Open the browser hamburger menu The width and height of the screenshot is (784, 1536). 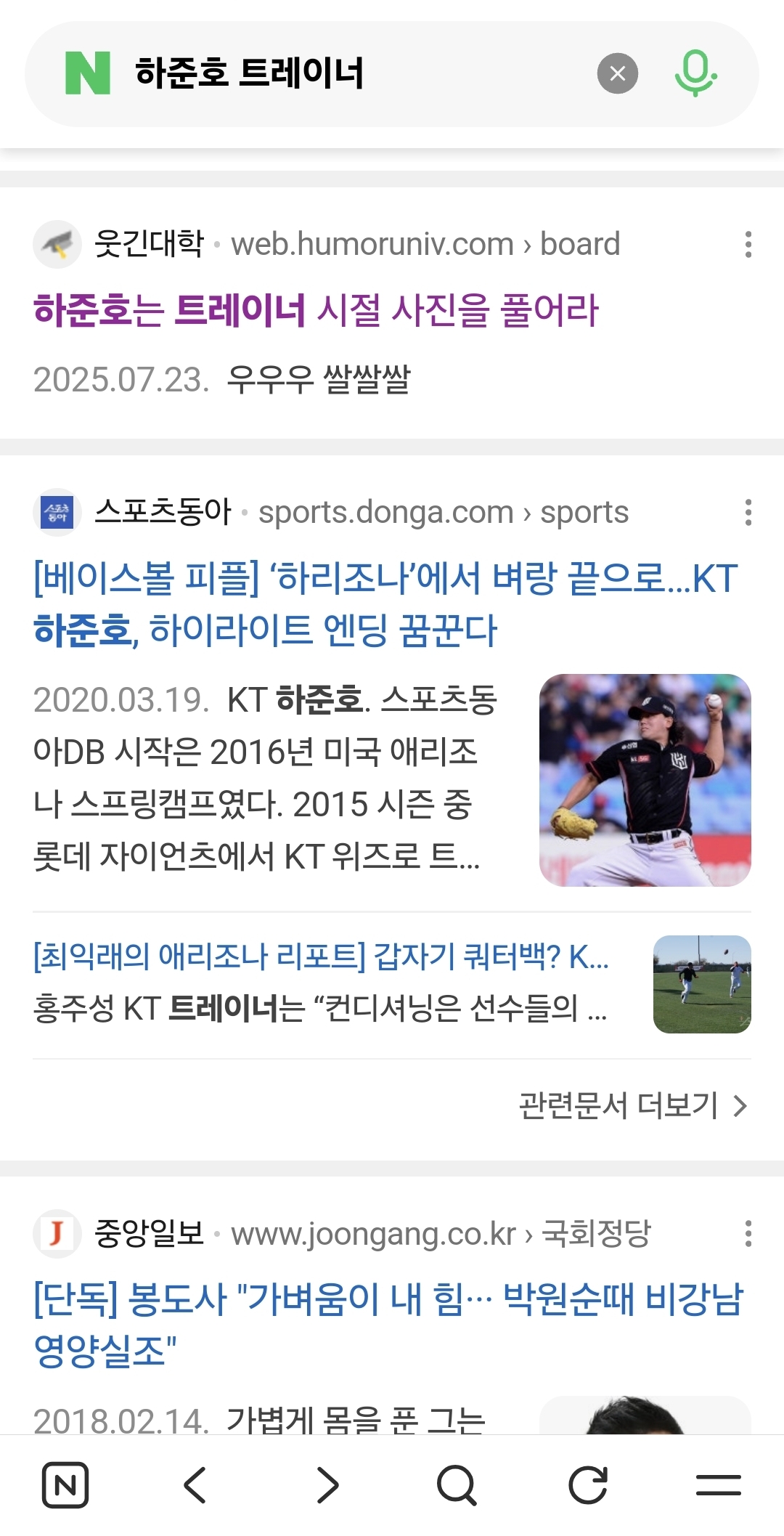click(x=718, y=1485)
